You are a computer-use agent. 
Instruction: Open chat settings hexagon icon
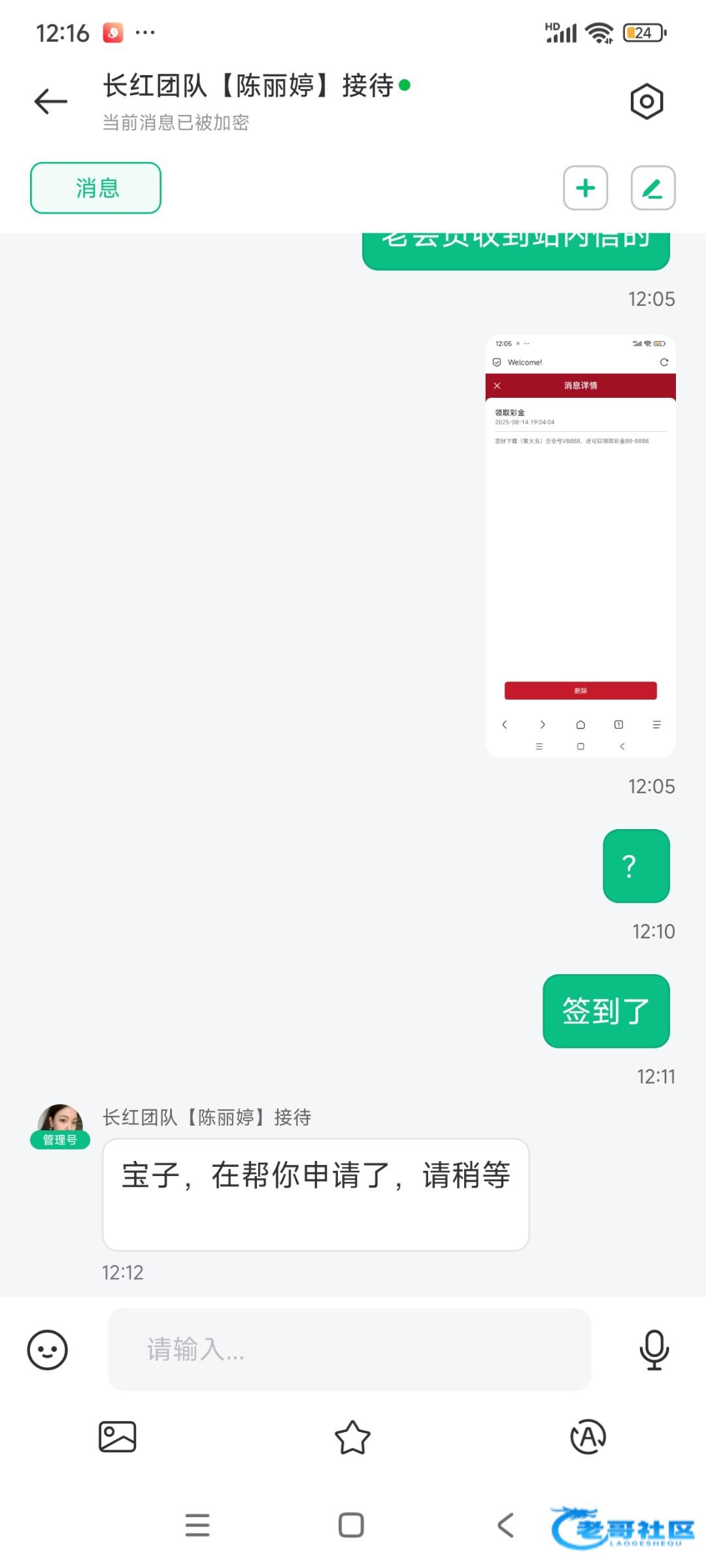pyautogui.click(x=647, y=101)
